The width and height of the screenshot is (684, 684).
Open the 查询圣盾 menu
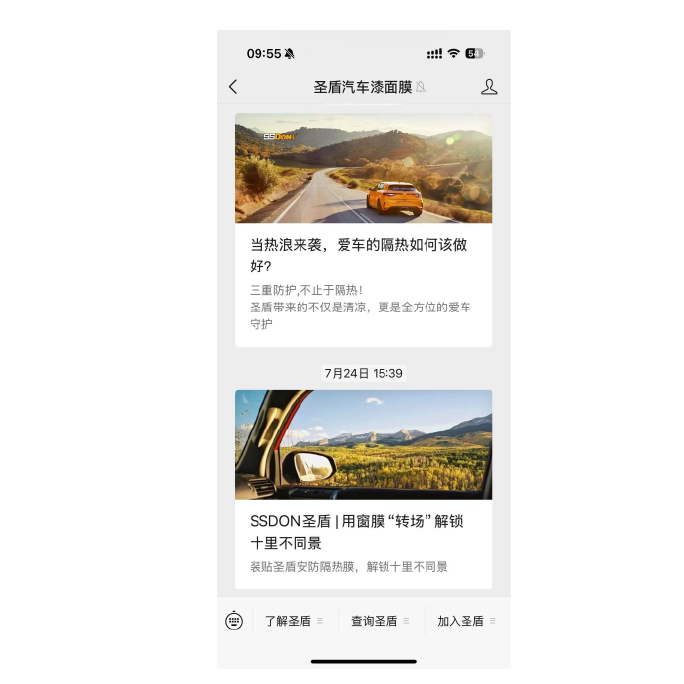click(x=380, y=621)
